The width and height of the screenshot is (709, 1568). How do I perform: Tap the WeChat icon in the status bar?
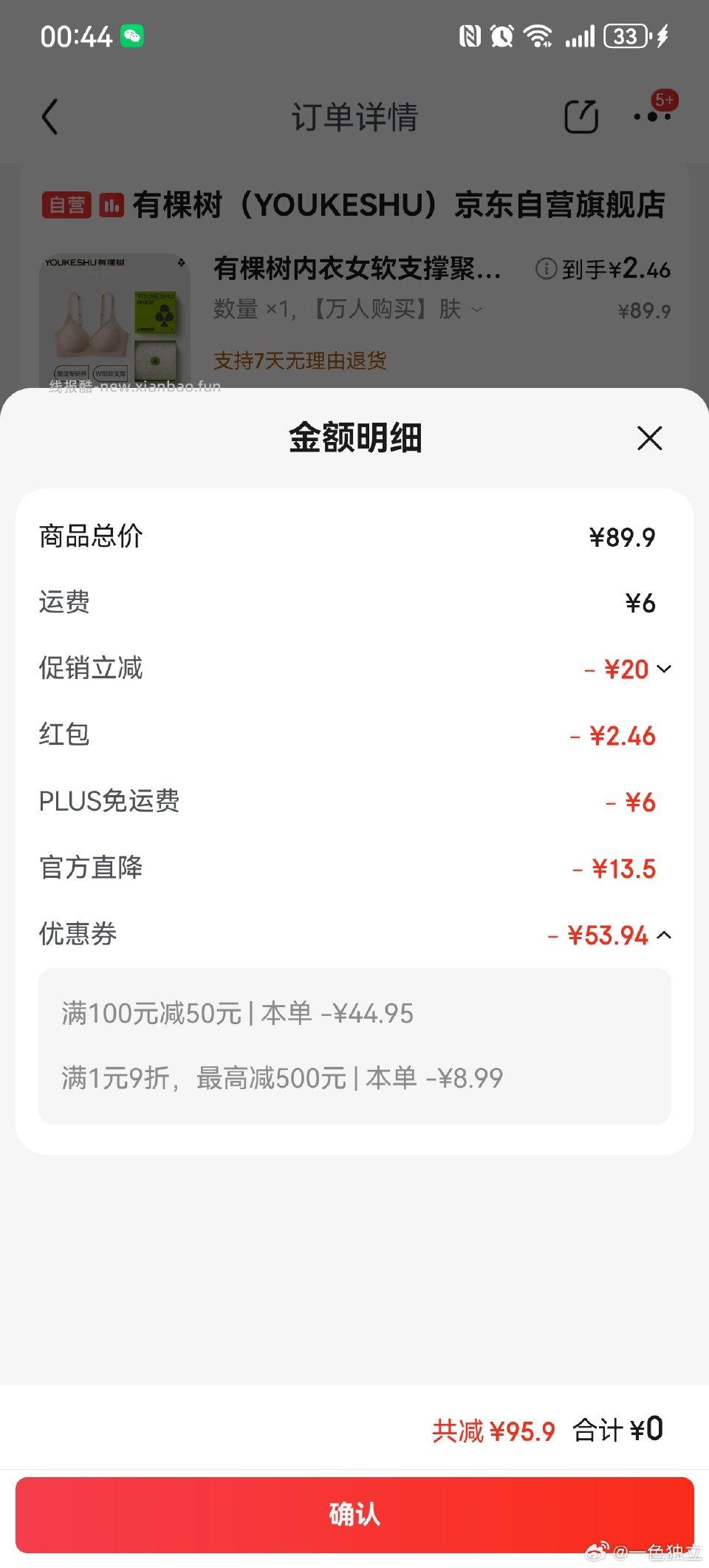[131, 35]
